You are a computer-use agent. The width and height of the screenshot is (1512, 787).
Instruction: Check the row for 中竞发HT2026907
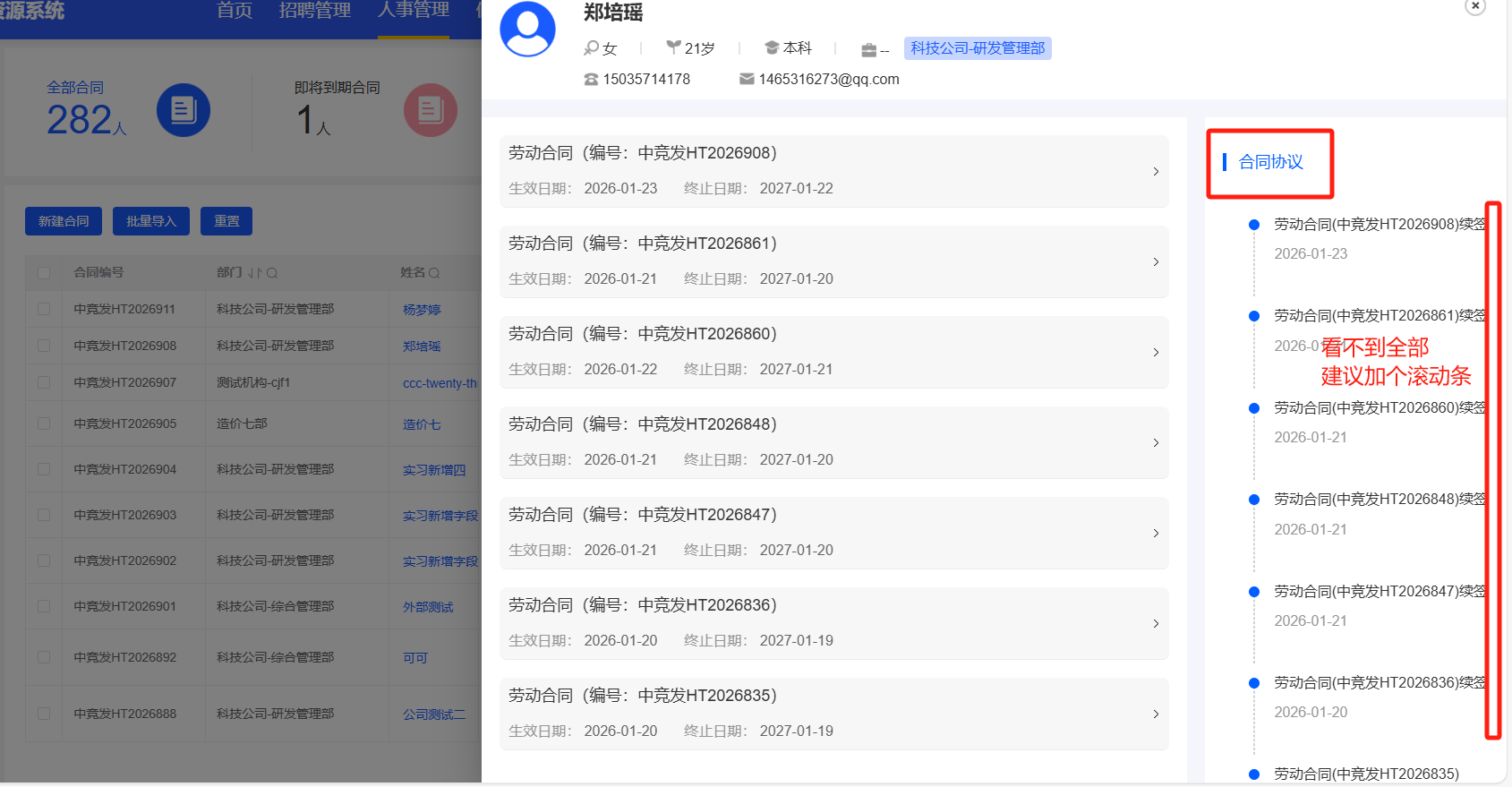pos(44,382)
